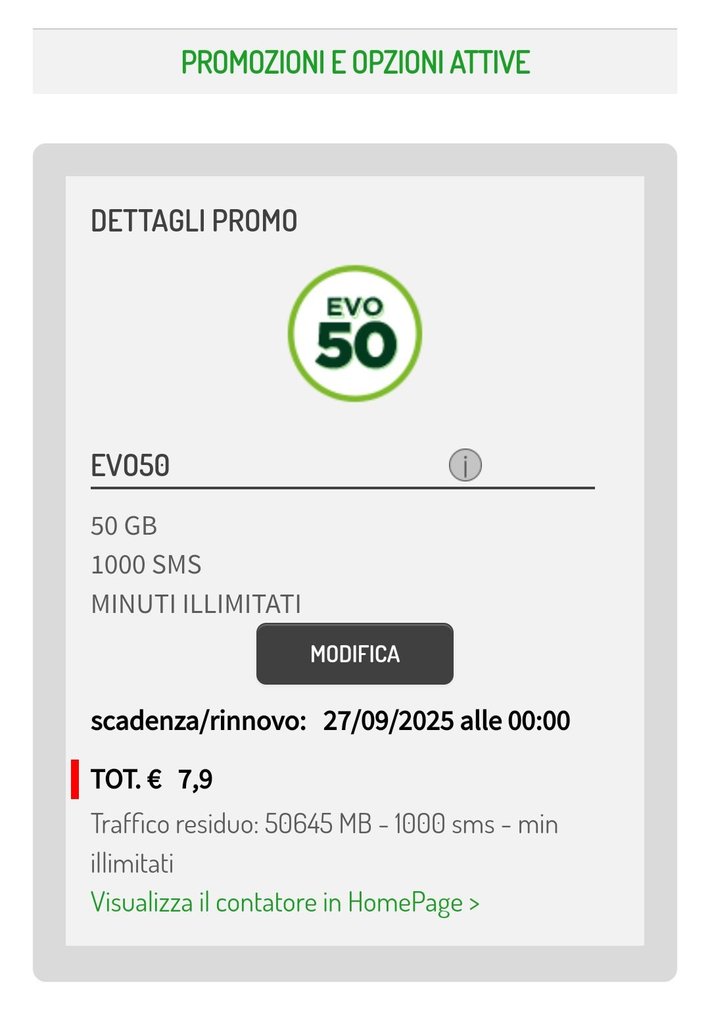
Task: Open Visualizza il contatore in HomePage link
Action: [285, 902]
